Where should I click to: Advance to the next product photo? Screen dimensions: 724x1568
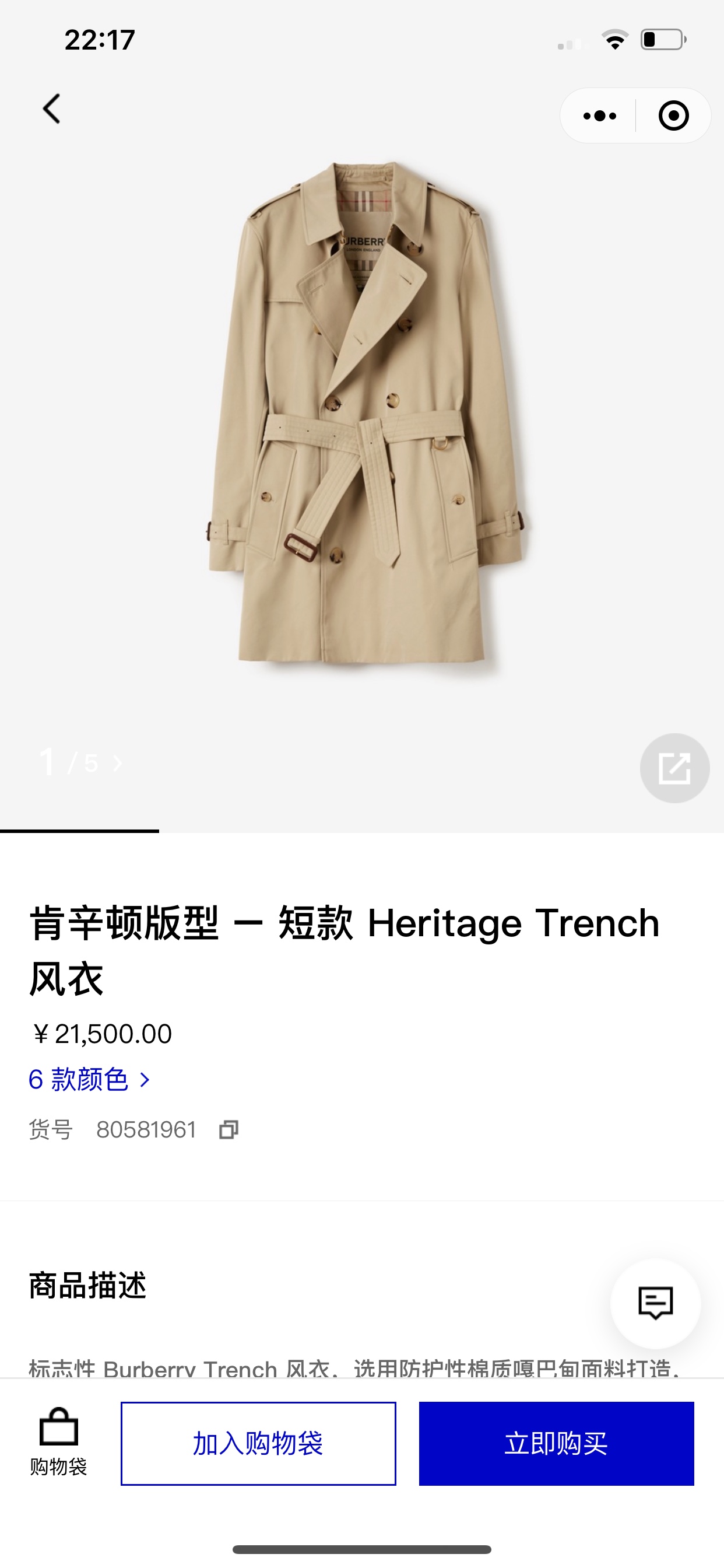tap(117, 764)
